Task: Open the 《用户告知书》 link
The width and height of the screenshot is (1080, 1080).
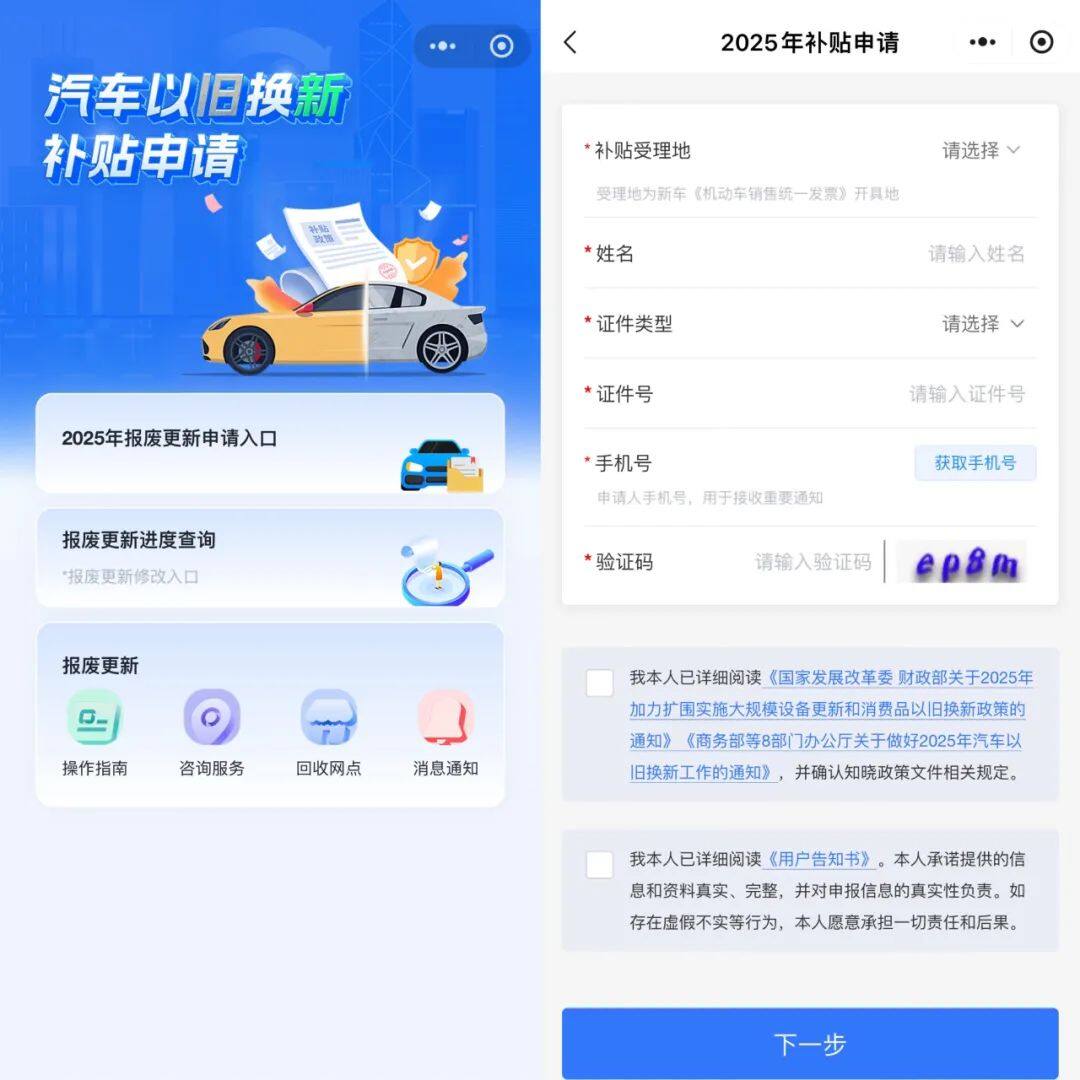Action: [x=820, y=859]
